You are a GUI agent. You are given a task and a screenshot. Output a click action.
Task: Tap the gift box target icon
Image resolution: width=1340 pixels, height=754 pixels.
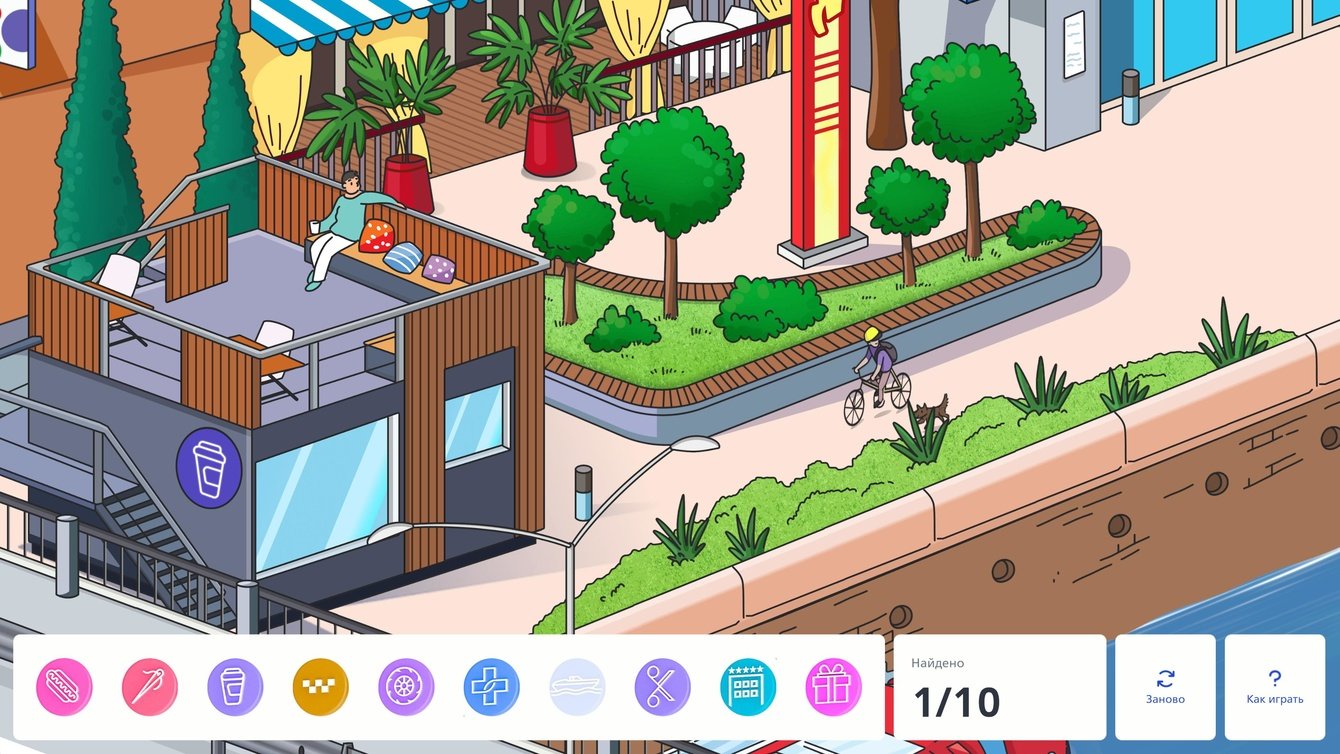coord(834,687)
